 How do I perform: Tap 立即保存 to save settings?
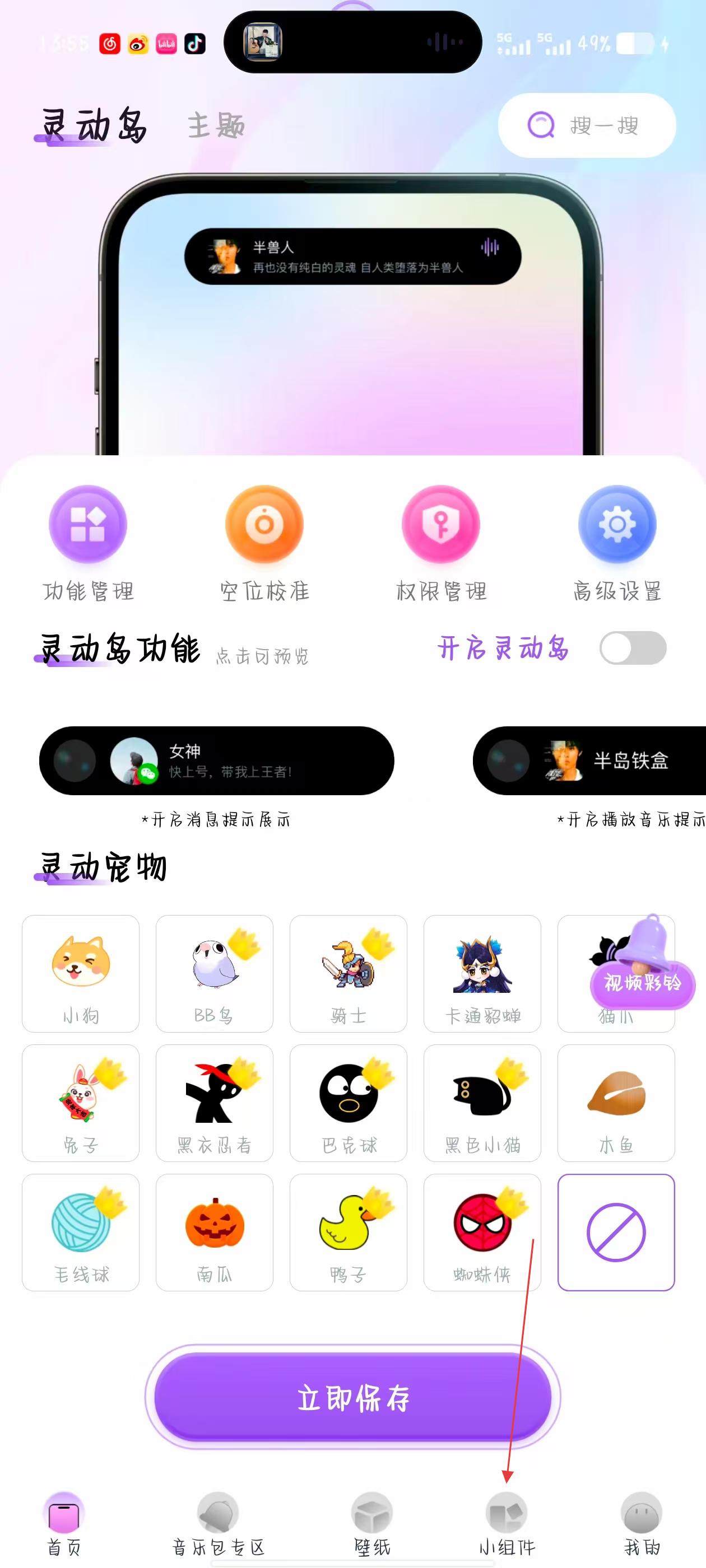click(x=352, y=1398)
